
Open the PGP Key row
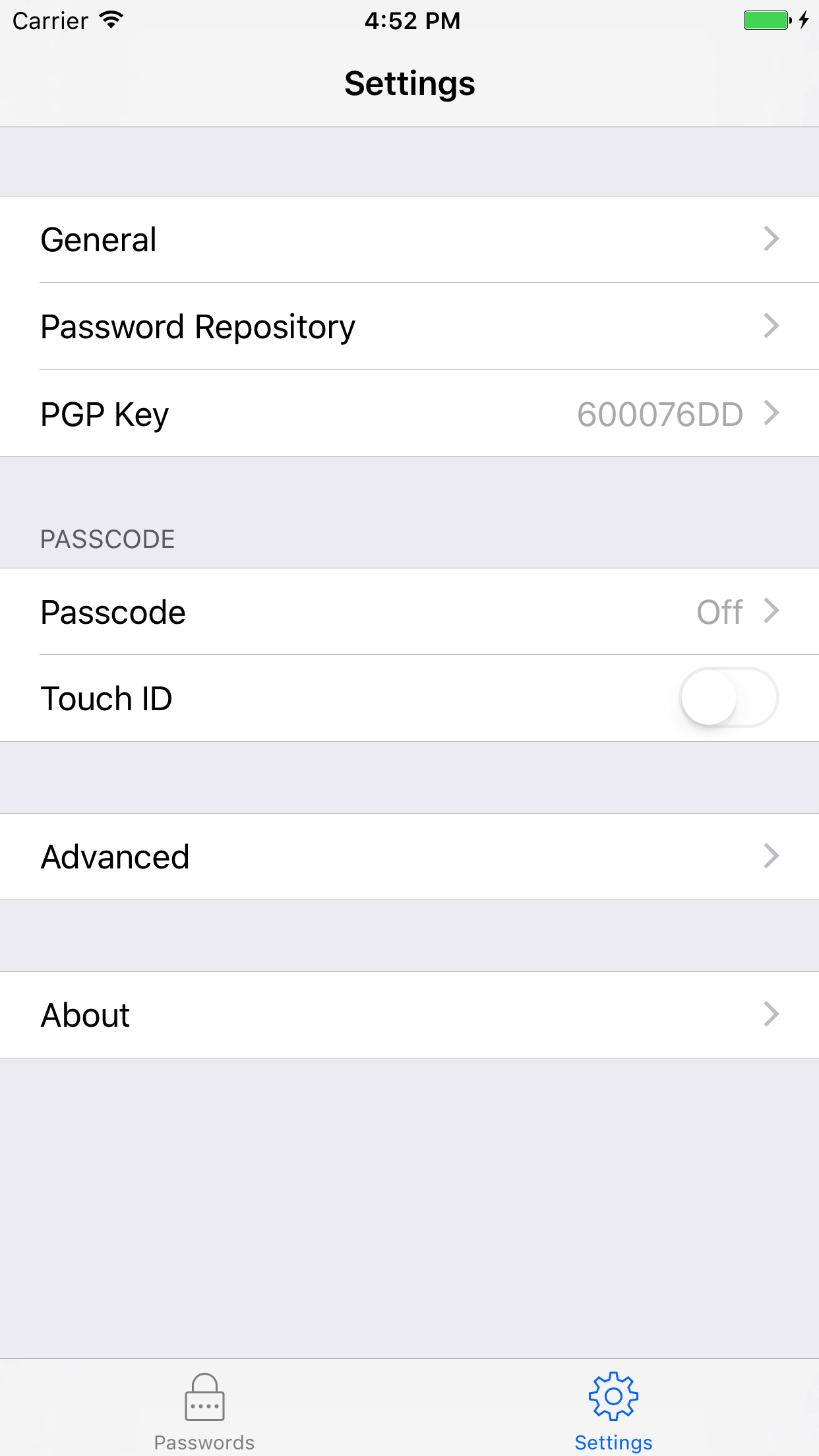point(409,413)
